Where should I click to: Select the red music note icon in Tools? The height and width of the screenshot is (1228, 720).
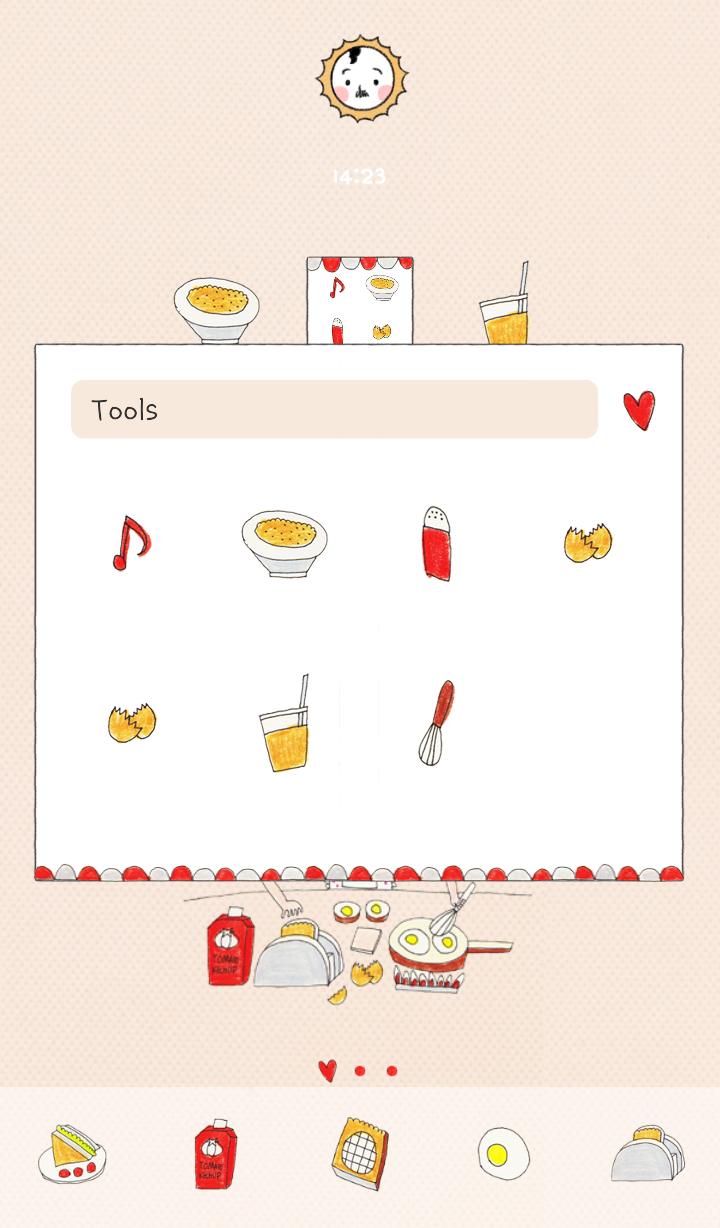click(130, 543)
